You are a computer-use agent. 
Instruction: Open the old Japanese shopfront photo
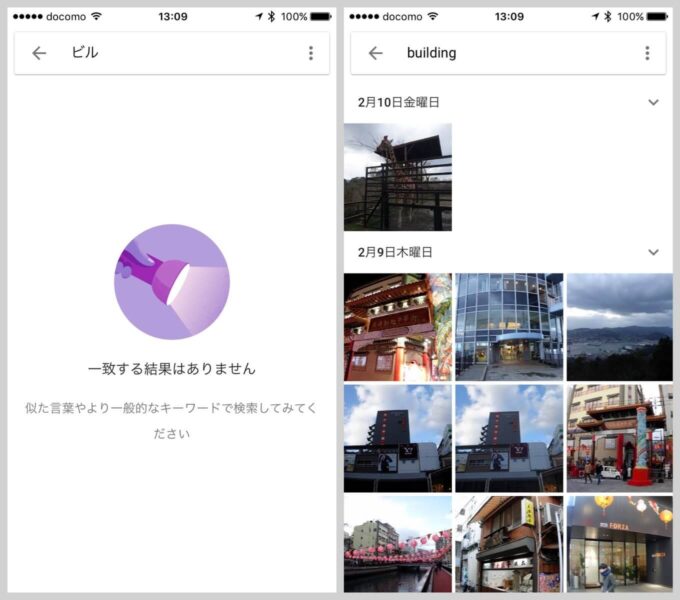pos(508,544)
